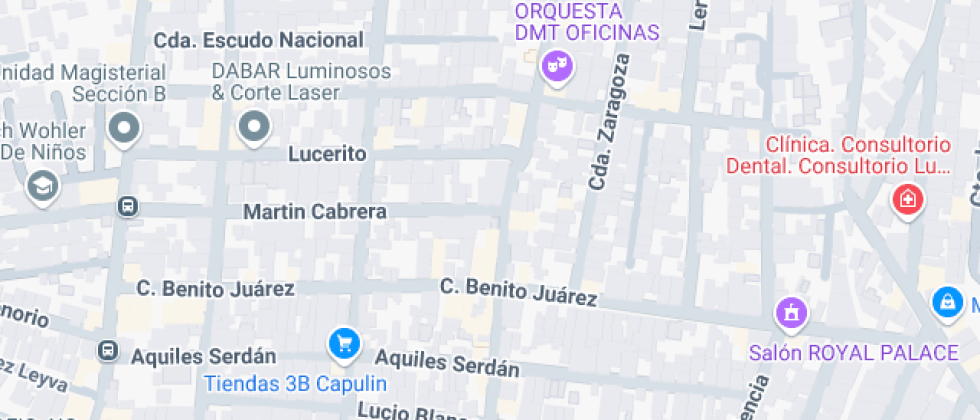Open the Tiendas 3B Capulin store pin
Viewport: 980px width, 420px height.
[x=345, y=344]
